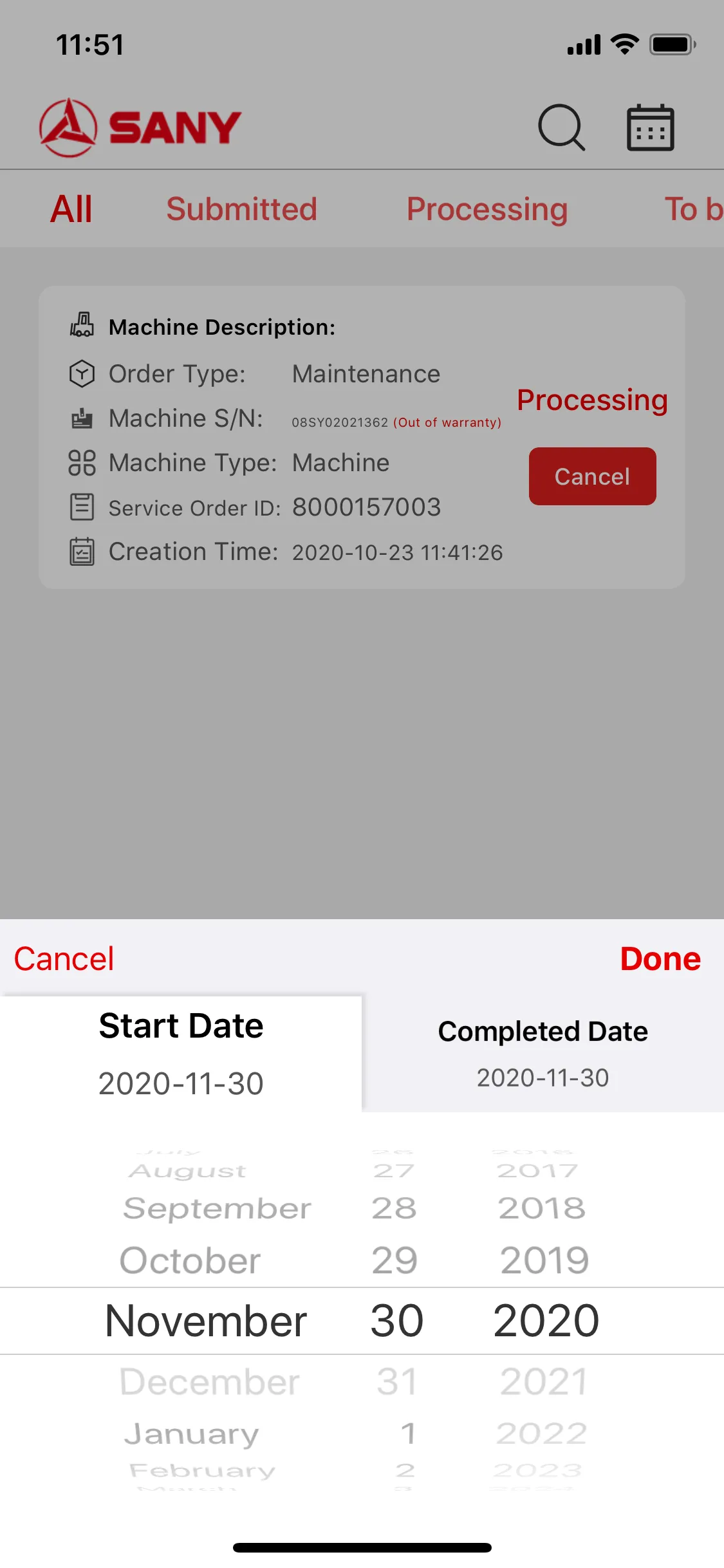Select day 29 in the picker
The height and width of the screenshot is (1568, 724).
pos(394,1260)
